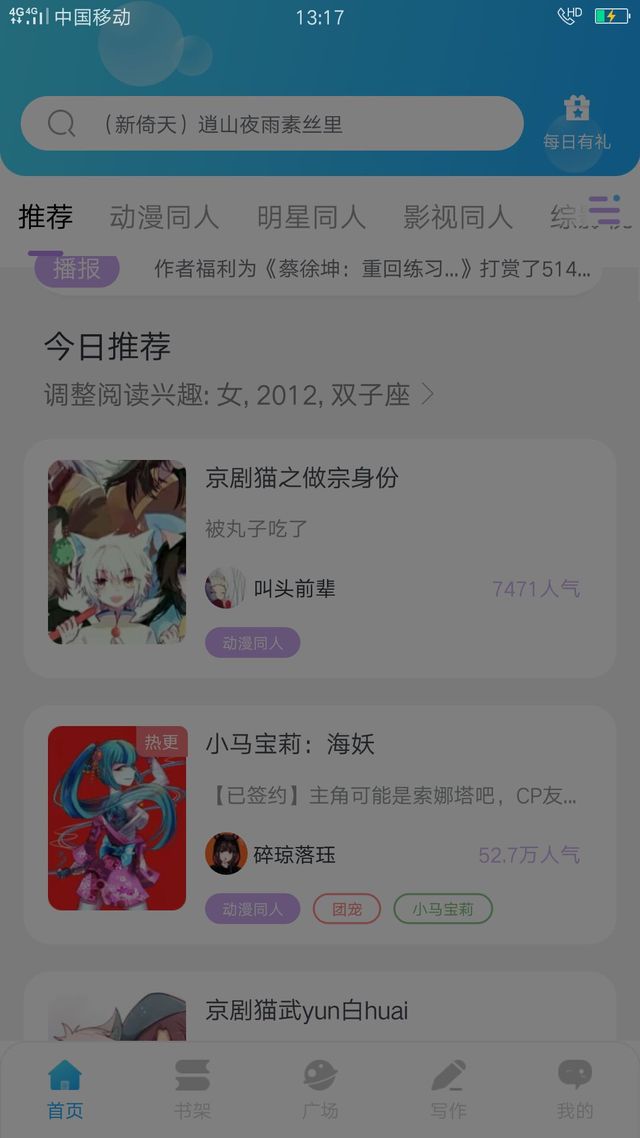Tap the 小马宝莉 tag chip
The image size is (640, 1138).
443,909
